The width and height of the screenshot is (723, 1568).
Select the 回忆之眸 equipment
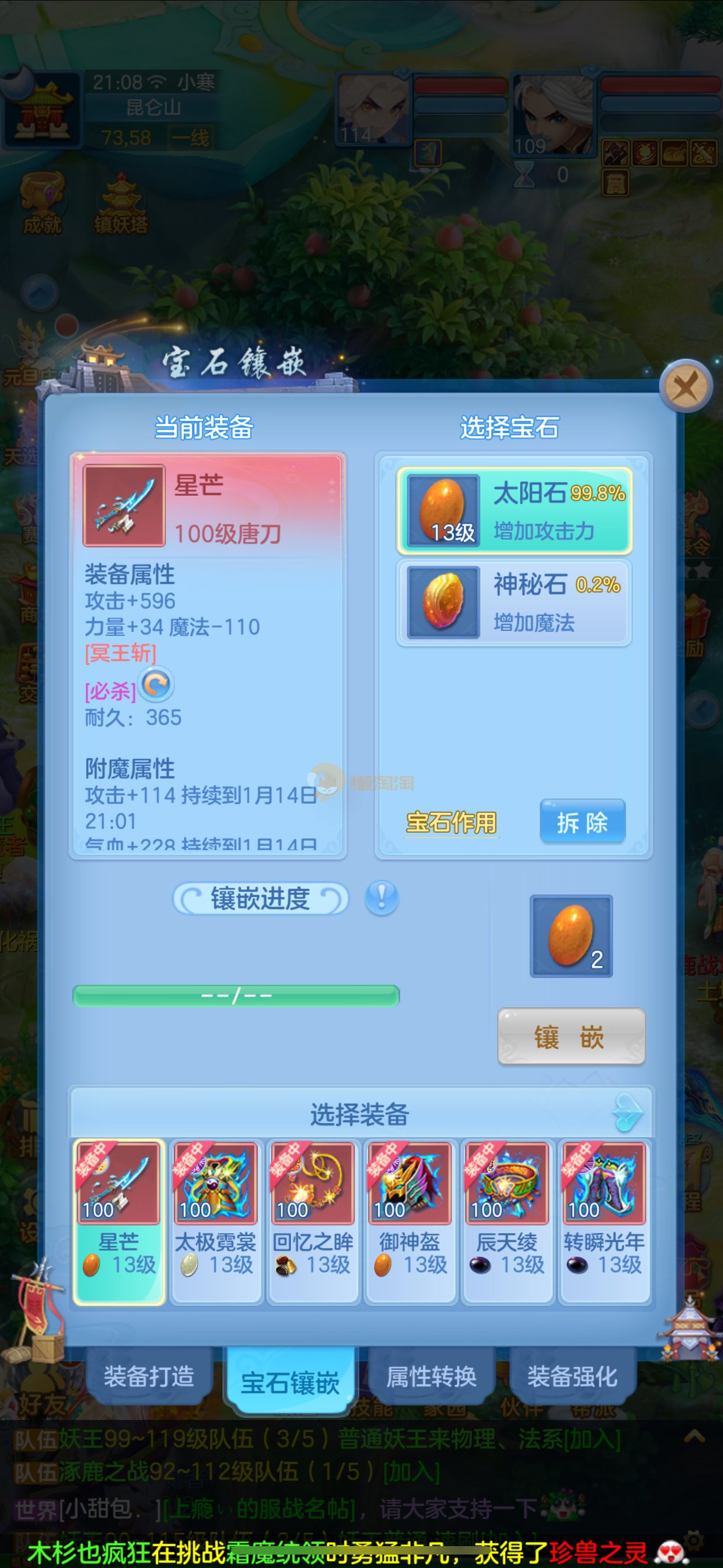[313, 1221]
